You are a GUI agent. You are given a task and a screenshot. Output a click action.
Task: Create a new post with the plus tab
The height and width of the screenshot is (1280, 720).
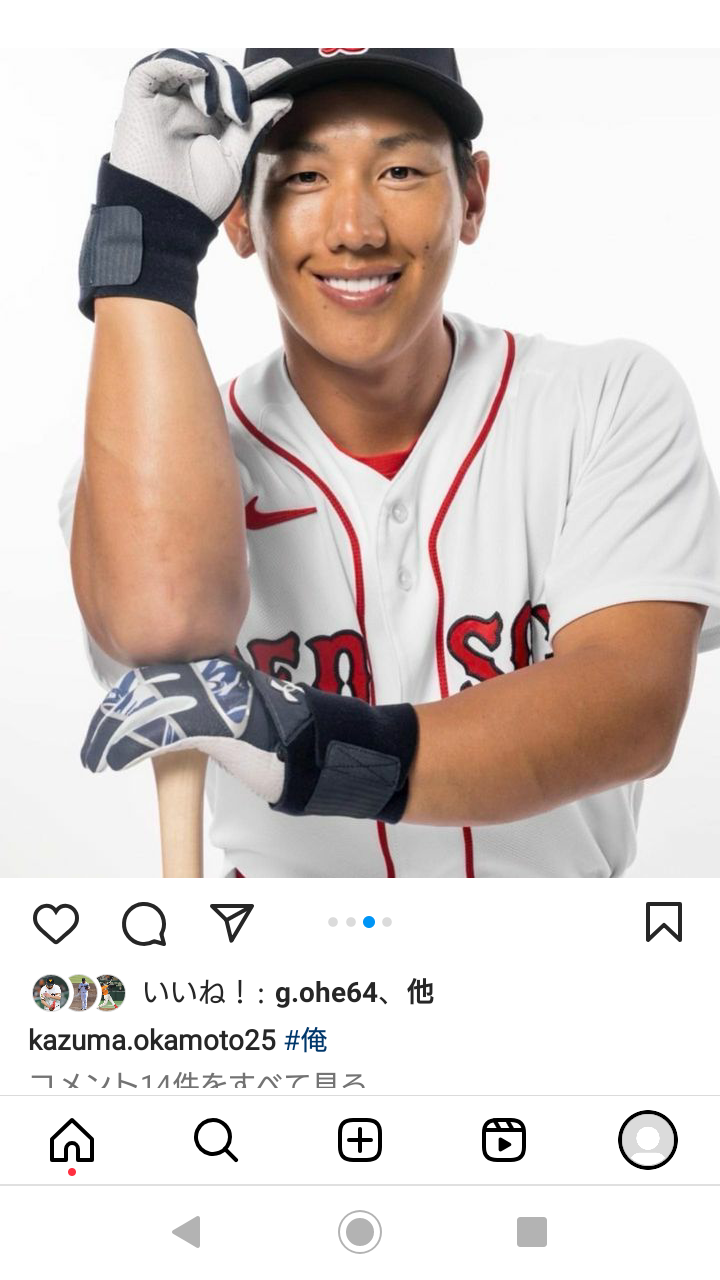[360, 1140]
